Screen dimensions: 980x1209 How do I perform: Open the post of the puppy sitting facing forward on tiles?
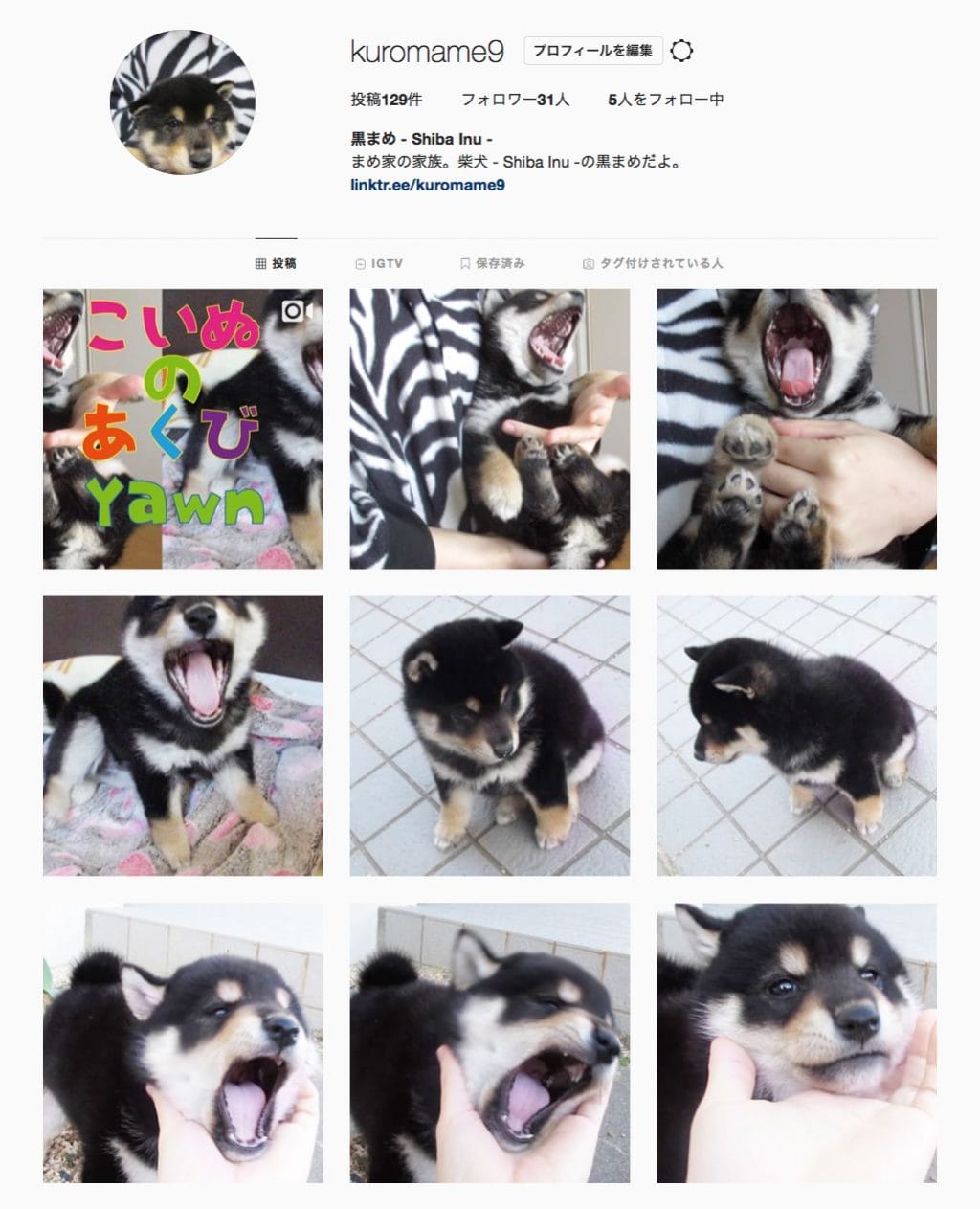[x=489, y=735]
